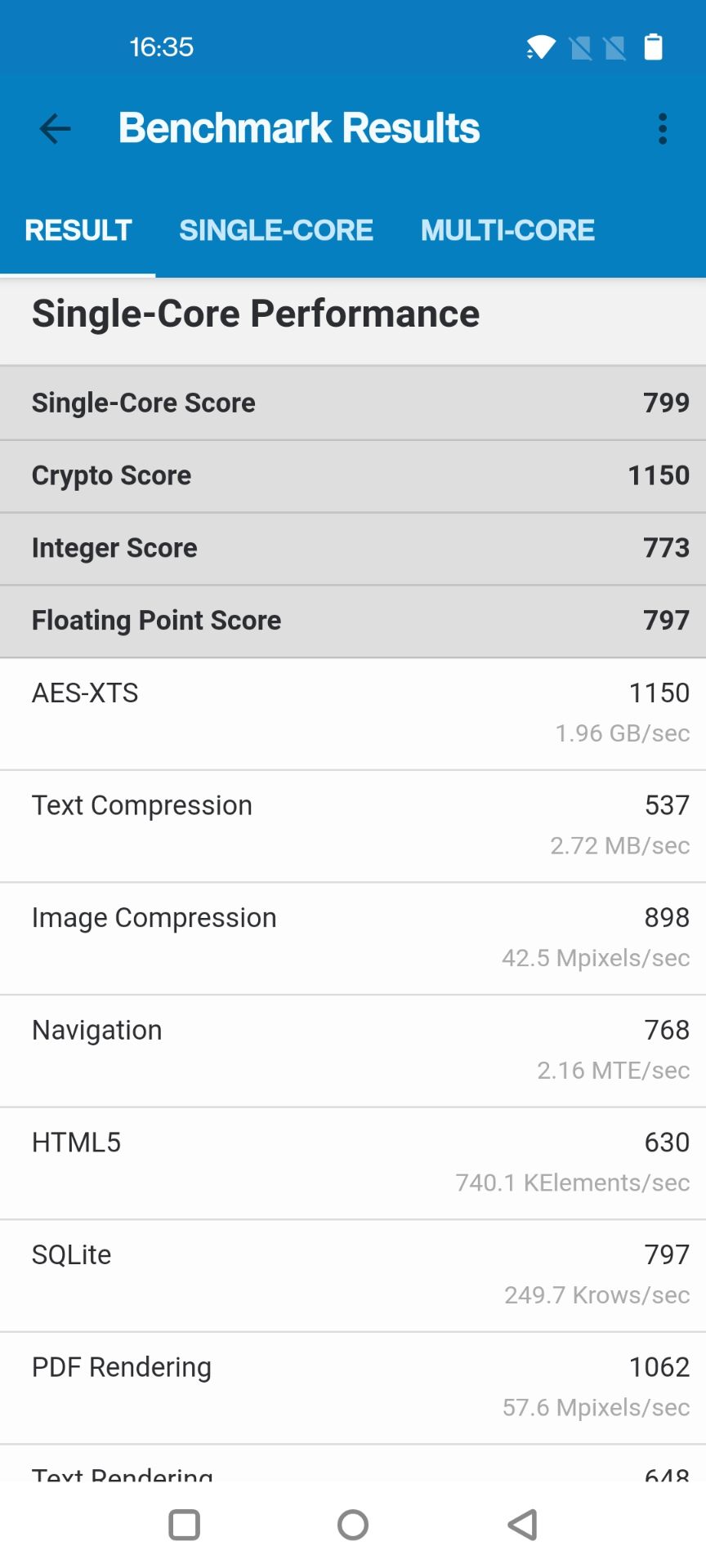Select the RESULT tab
Image resolution: width=706 pixels, height=1568 pixels.
pos(78,230)
